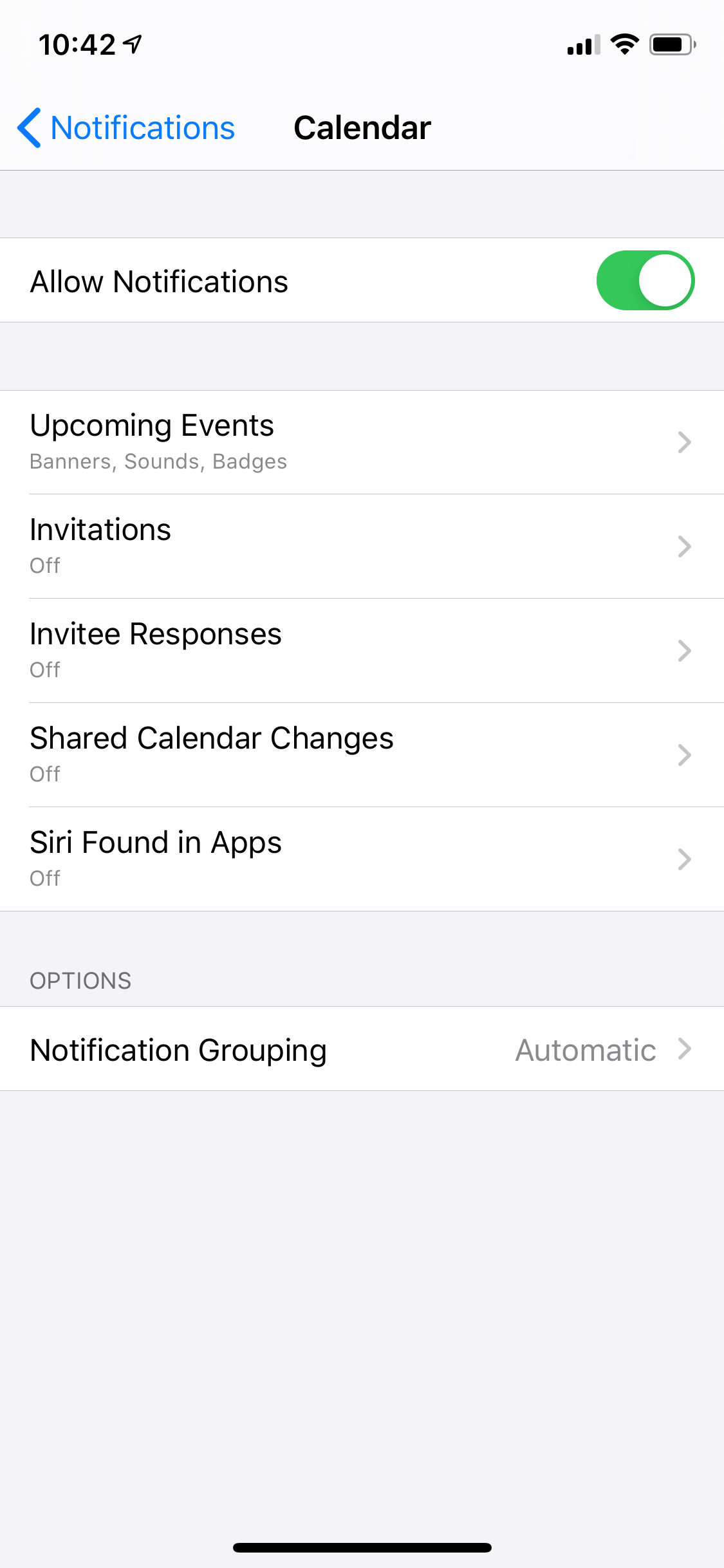This screenshot has width=724, height=1568.
Task: Tap the OPTIONS section header
Action: click(x=80, y=980)
